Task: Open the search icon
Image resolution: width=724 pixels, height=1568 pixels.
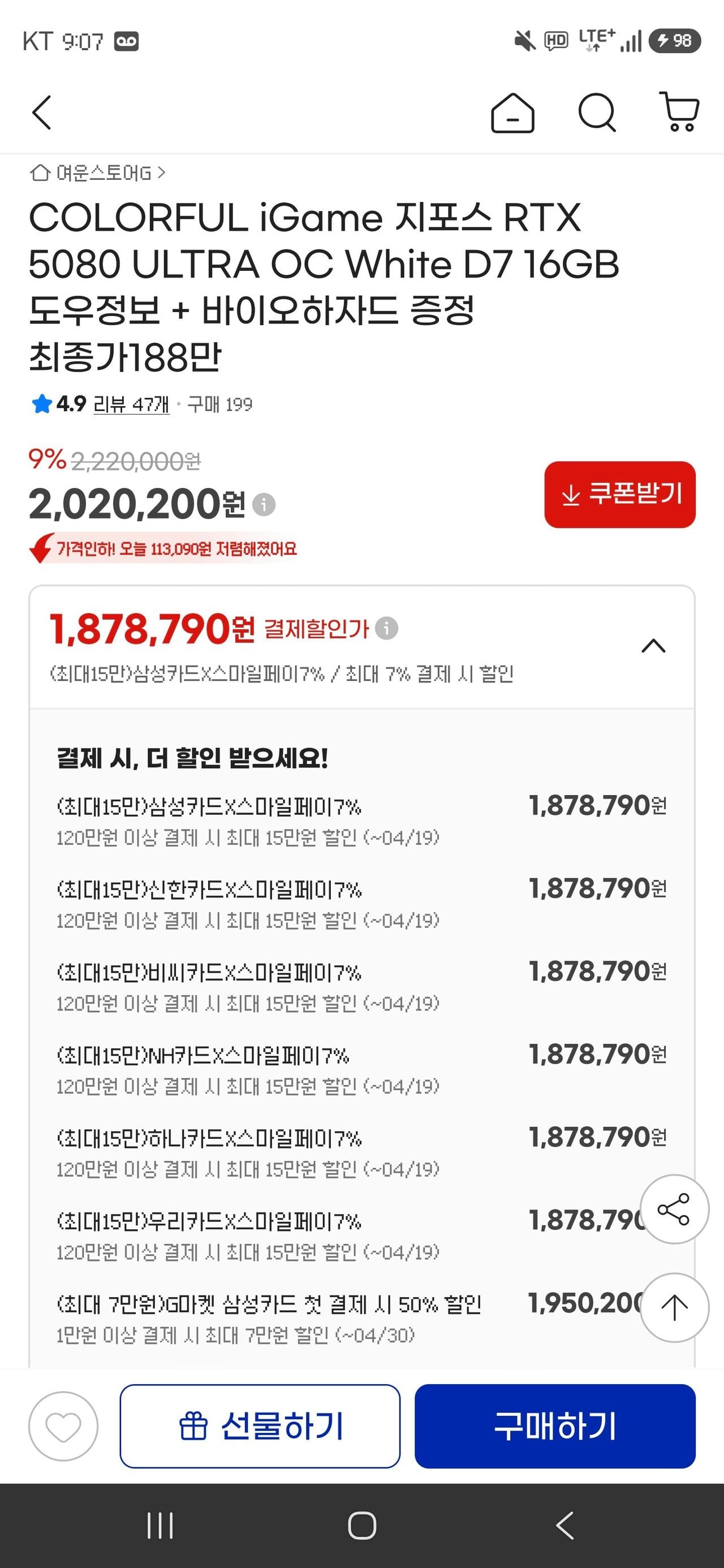Action: [x=596, y=113]
